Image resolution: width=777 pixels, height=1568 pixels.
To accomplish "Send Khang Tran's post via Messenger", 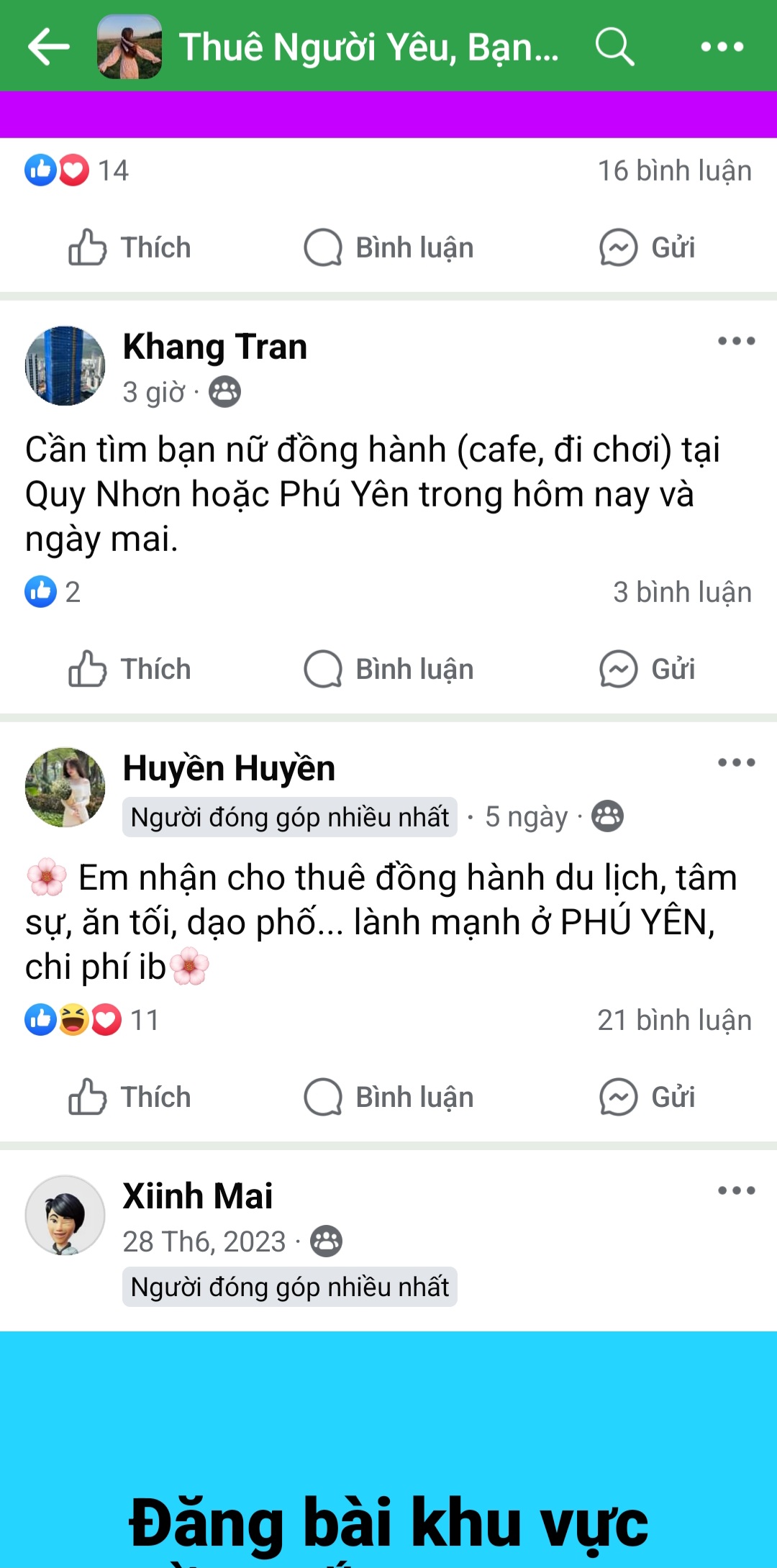I will [647, 669].
